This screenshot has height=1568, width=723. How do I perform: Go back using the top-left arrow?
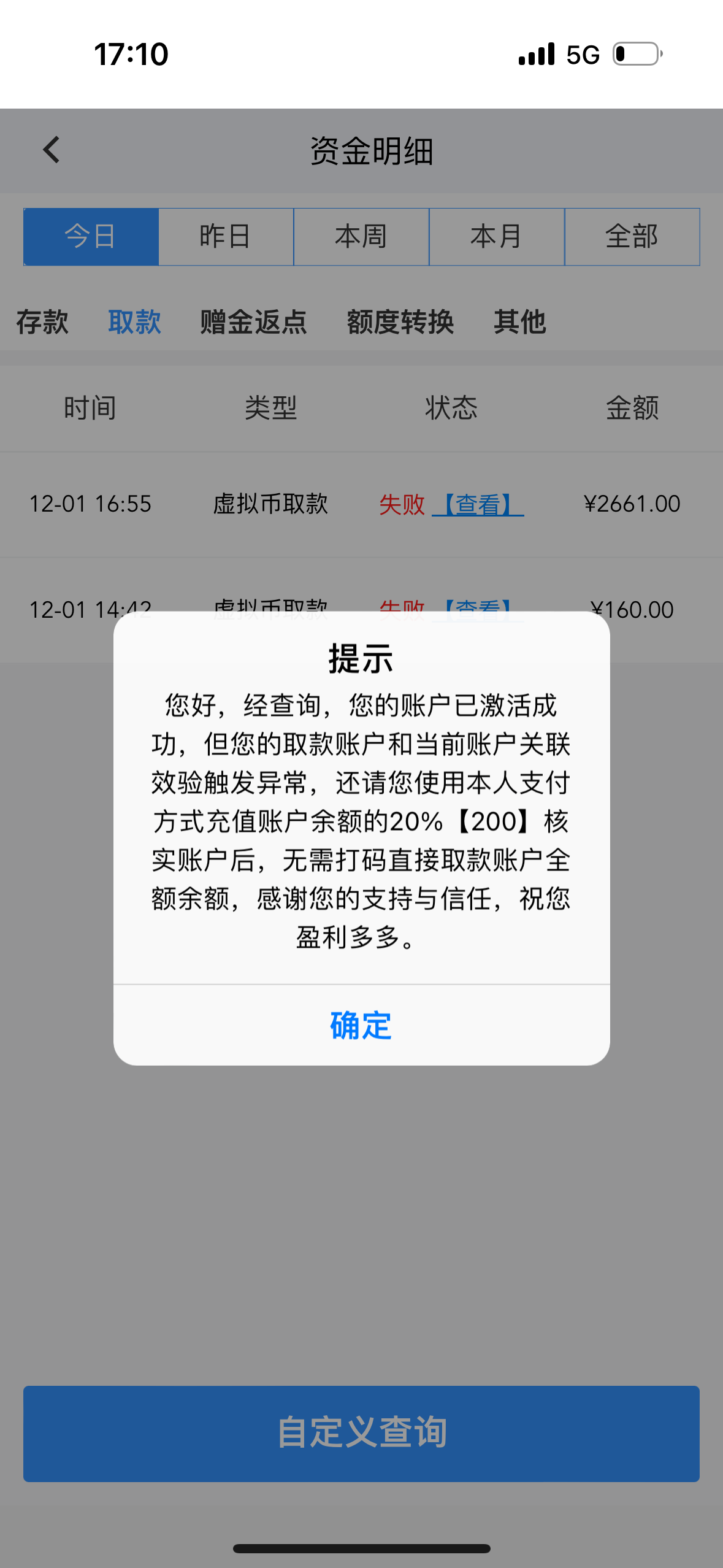click(x=52, y=150)
